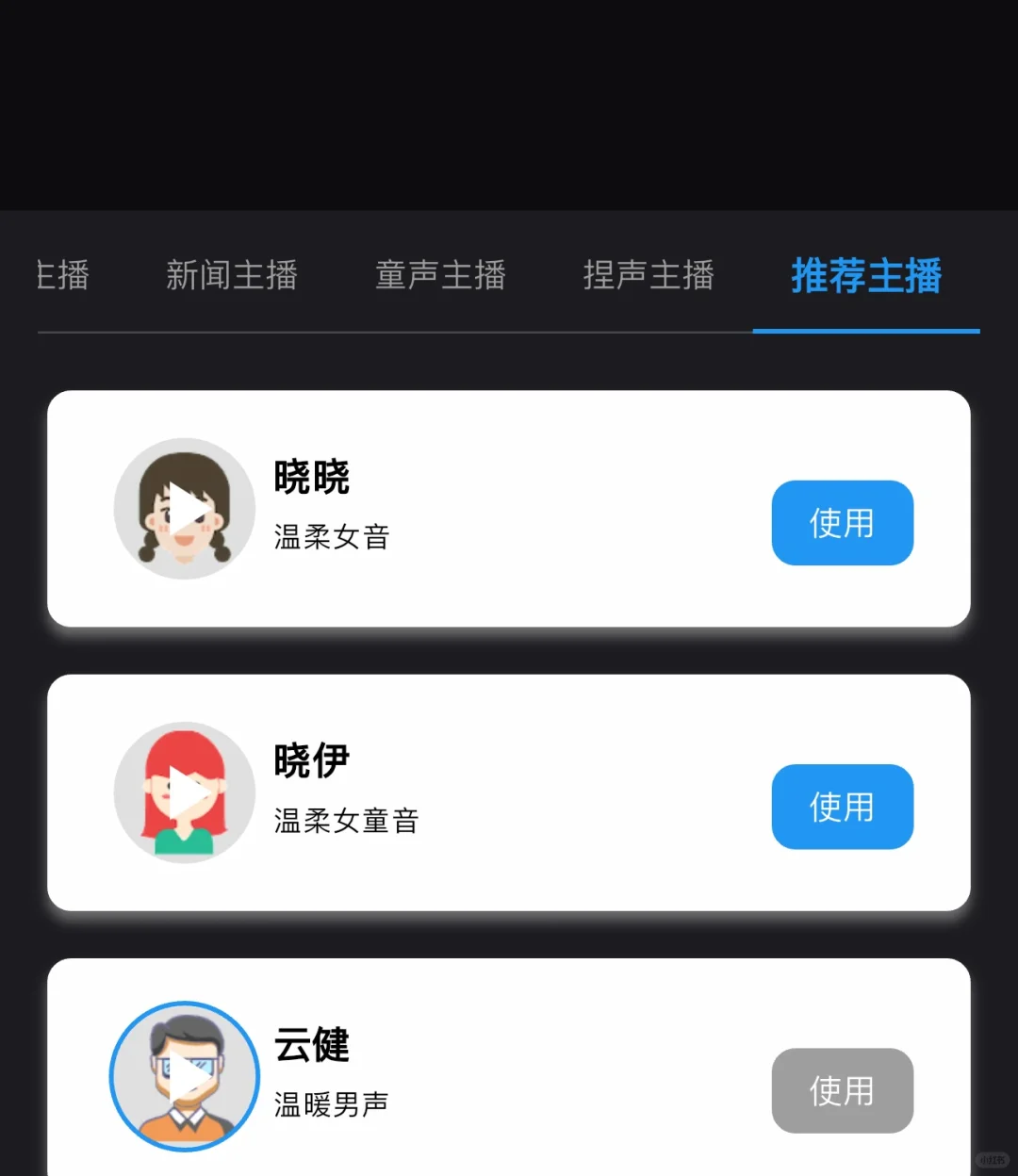The height and width of the screenshot is (1176, 1018).
Task: Switch to the 童声主播 tab
Action: point(440,275)
